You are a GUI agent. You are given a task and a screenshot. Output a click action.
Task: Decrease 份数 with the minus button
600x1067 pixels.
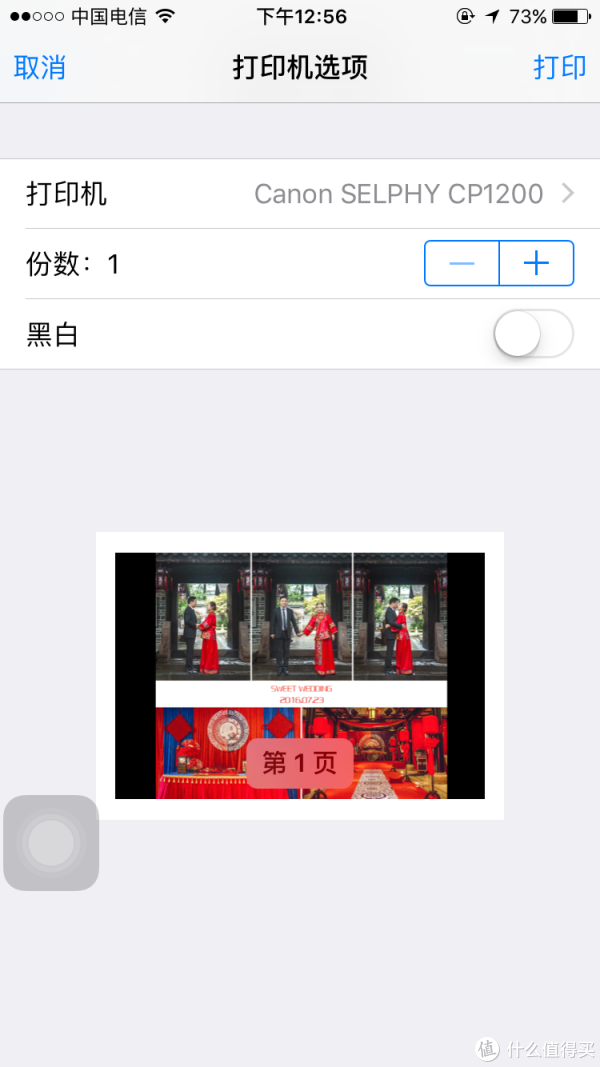pyautogui.click(x=462, y=263)
